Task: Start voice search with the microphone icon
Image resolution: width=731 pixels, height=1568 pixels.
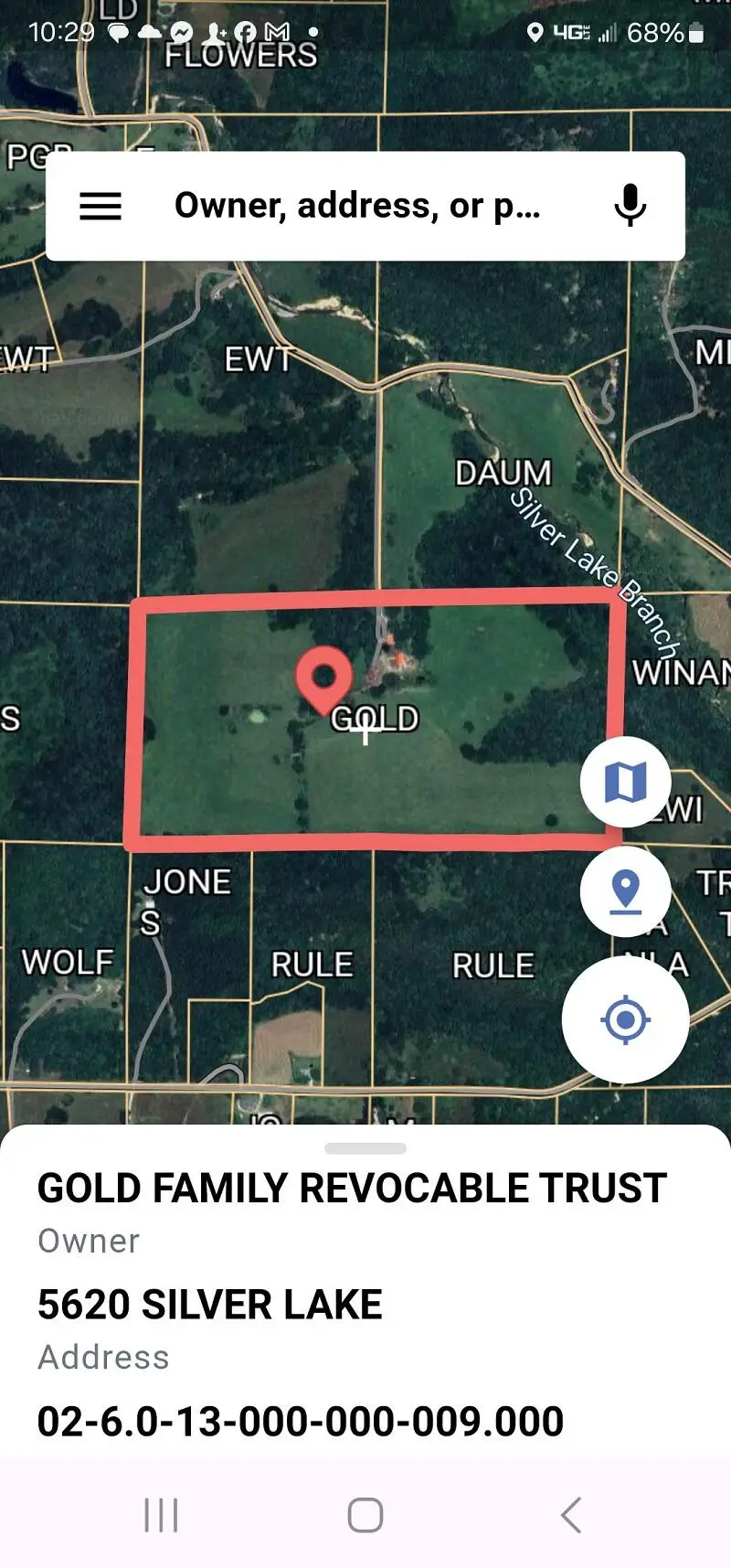Action: [629, 205]
